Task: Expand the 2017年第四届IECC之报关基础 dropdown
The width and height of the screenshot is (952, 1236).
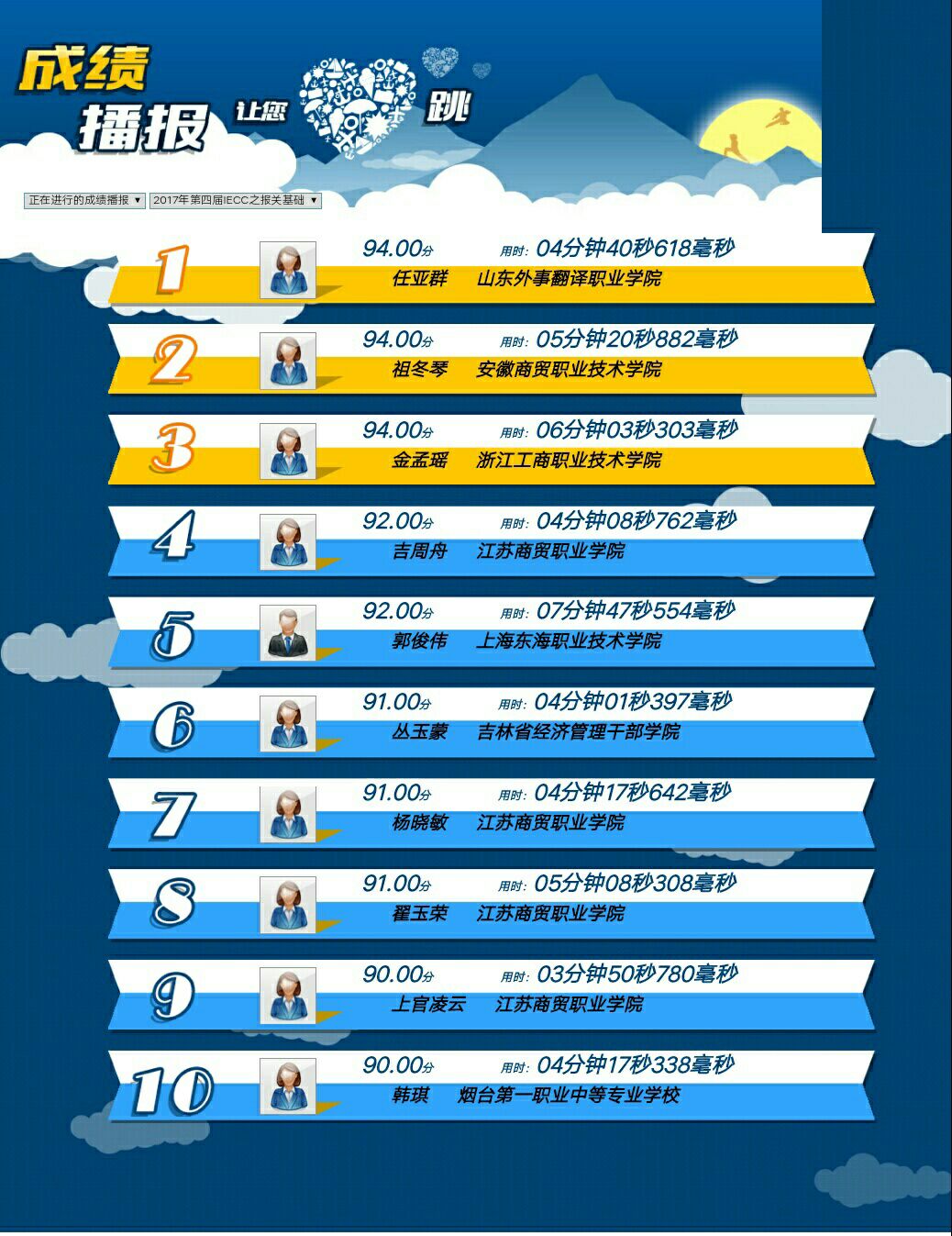Action: (x=236, y=200)
